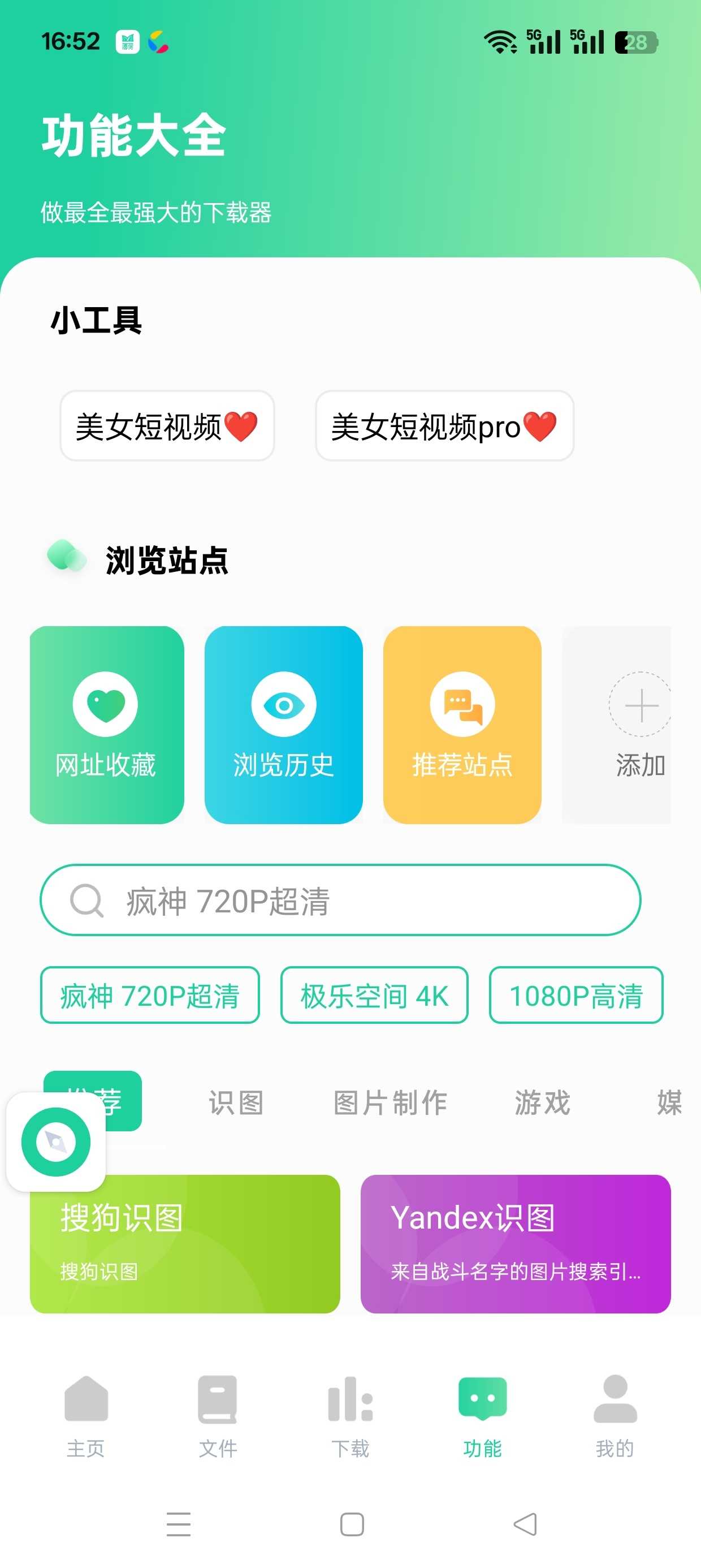Open 网址收藏 bookmarks card

coord(106,725)
